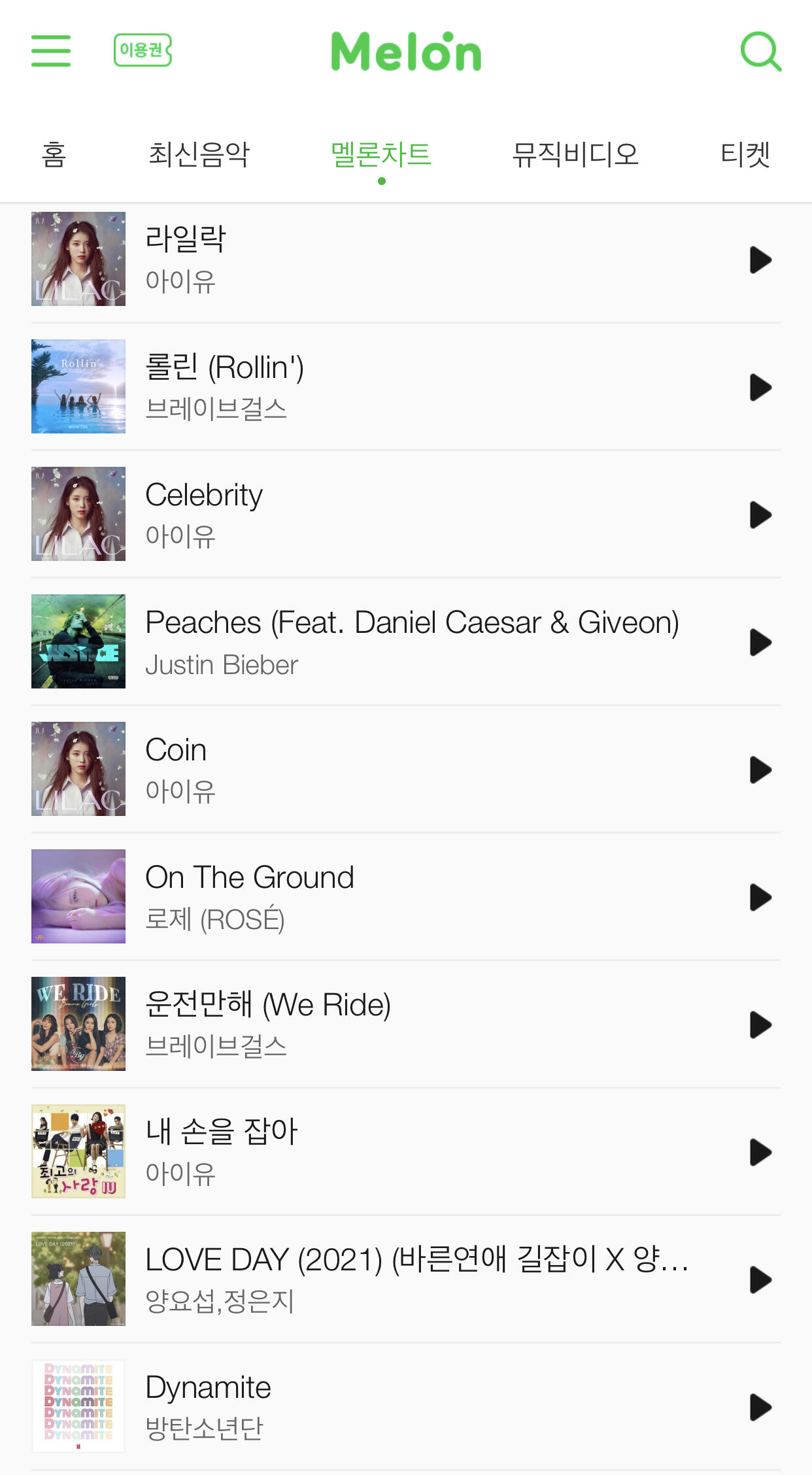Open the hamburger drawer menu
Image resolution: width=812 pixels, height=1475 pixels.
[51, 51]
